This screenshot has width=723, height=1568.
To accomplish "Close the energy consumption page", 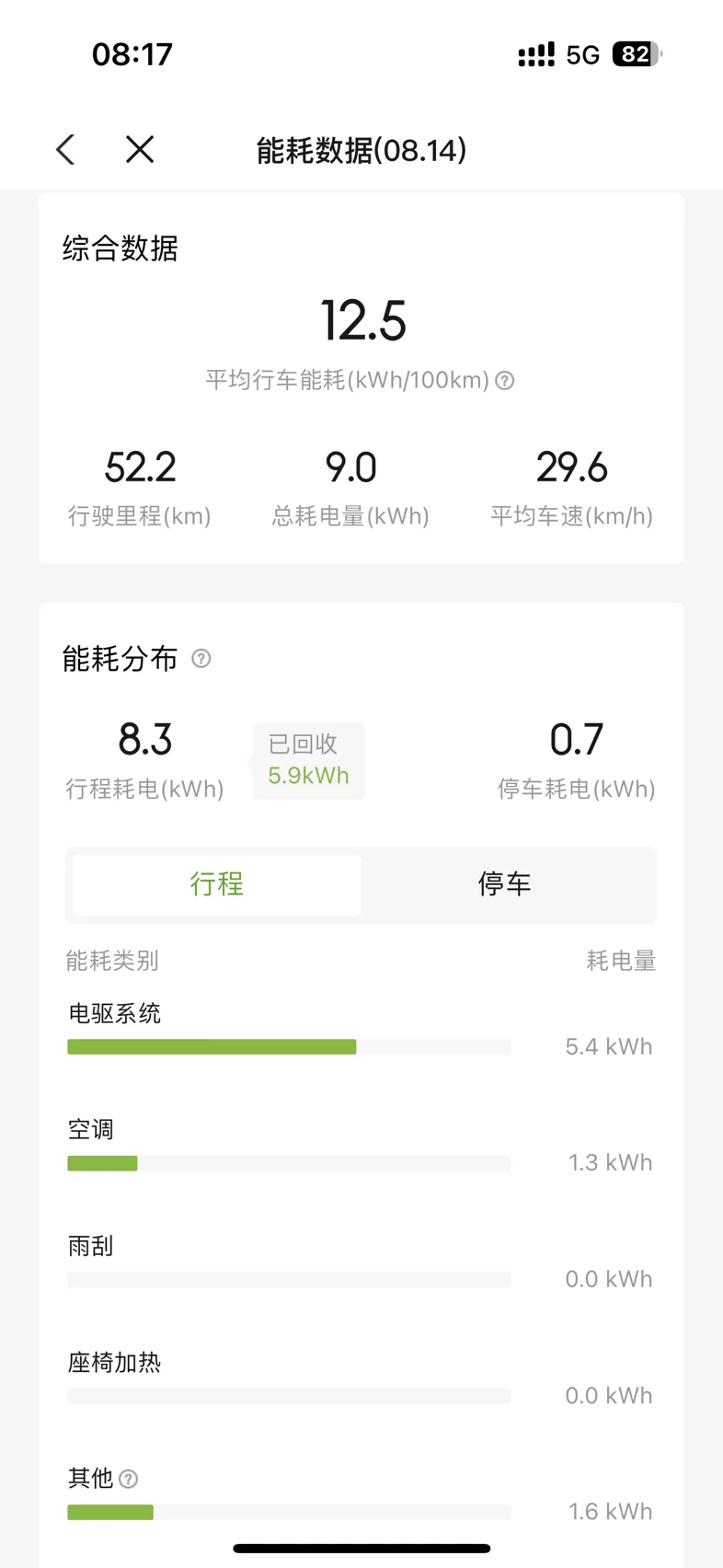I will tap(140, 149).
